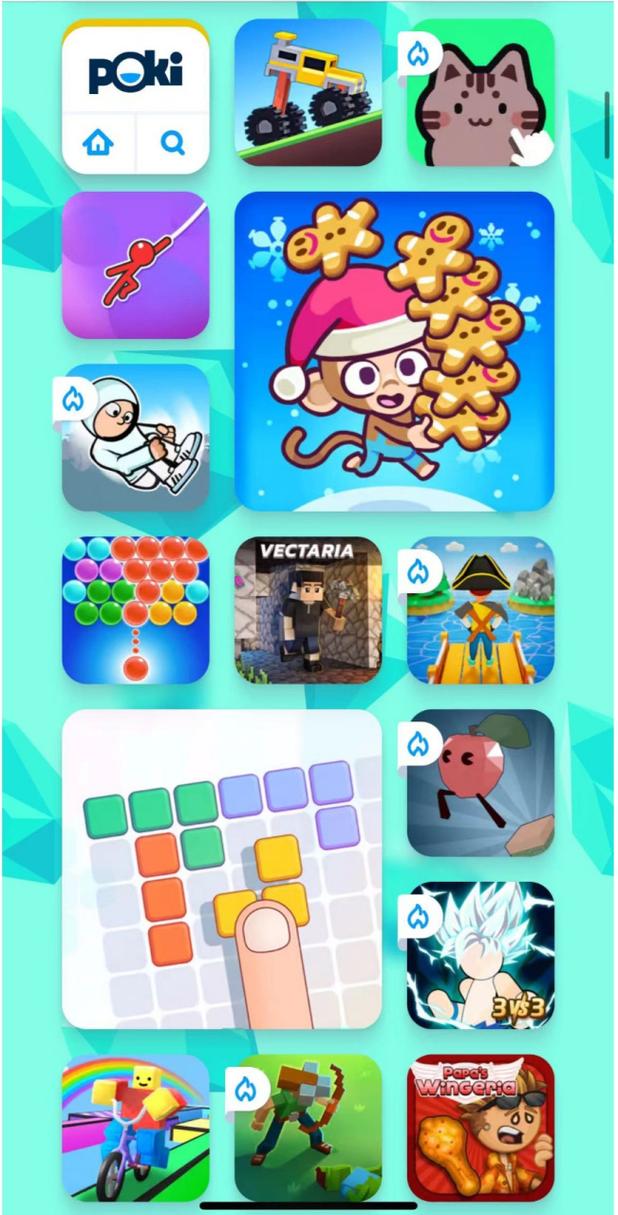Play the rainbow bike rider game
The height and width of the screenshot is (1215, 618).
[x=136, y=1127]
